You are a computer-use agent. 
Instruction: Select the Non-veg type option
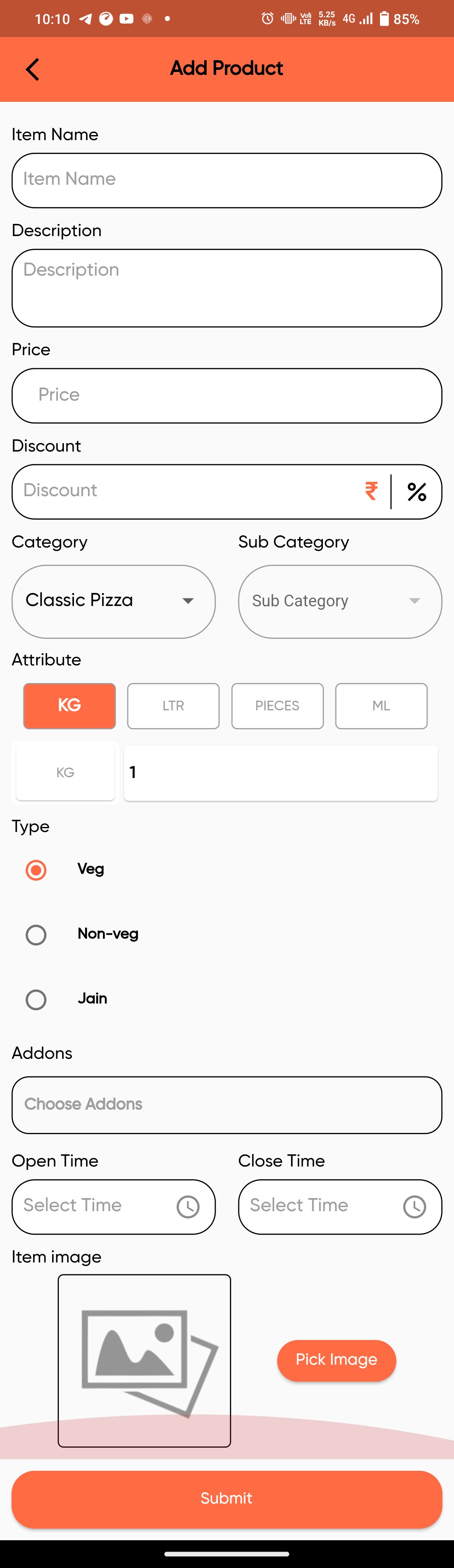pos(37,934)
